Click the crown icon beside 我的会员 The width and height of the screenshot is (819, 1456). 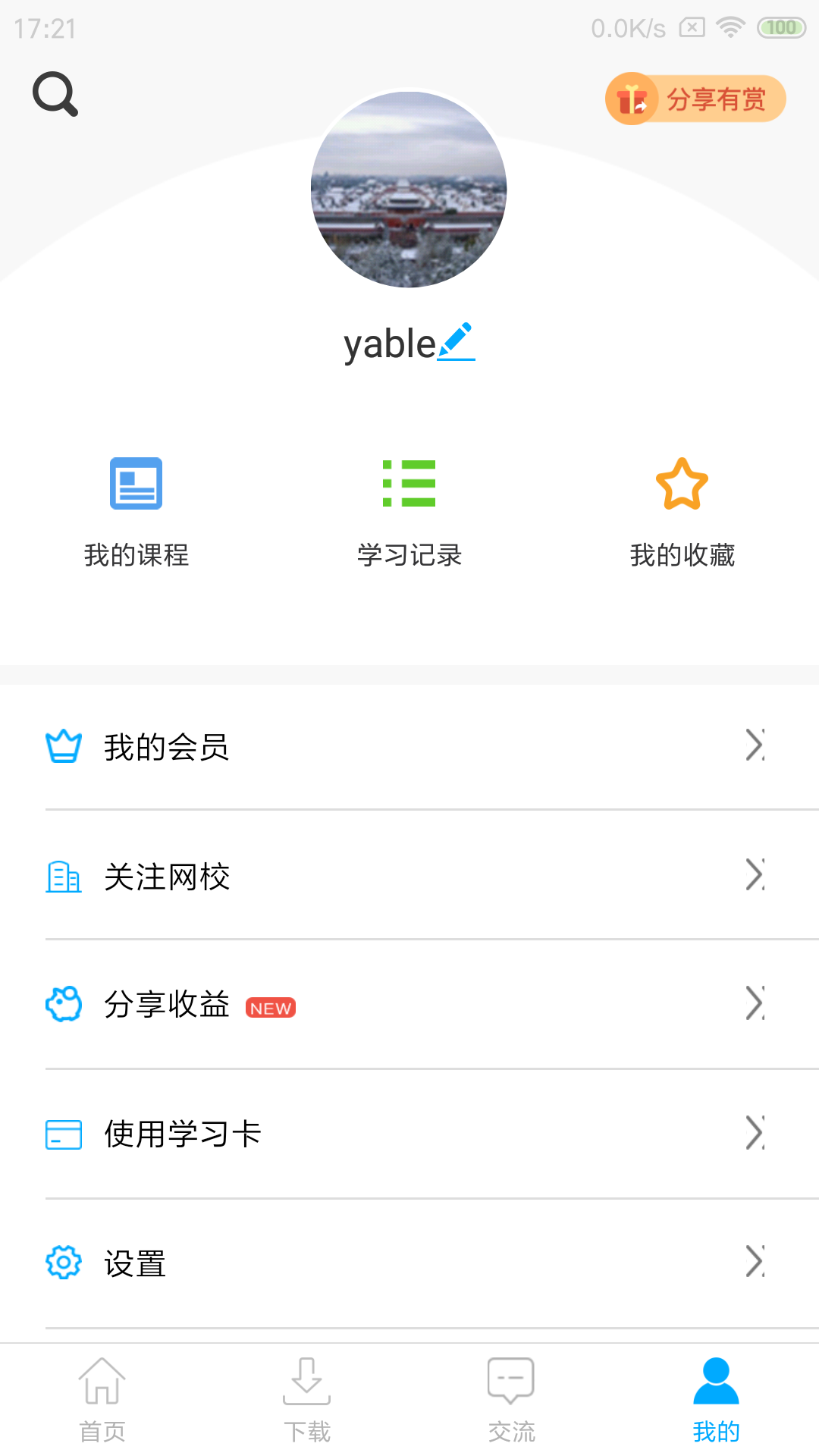[x=64, y=747]
